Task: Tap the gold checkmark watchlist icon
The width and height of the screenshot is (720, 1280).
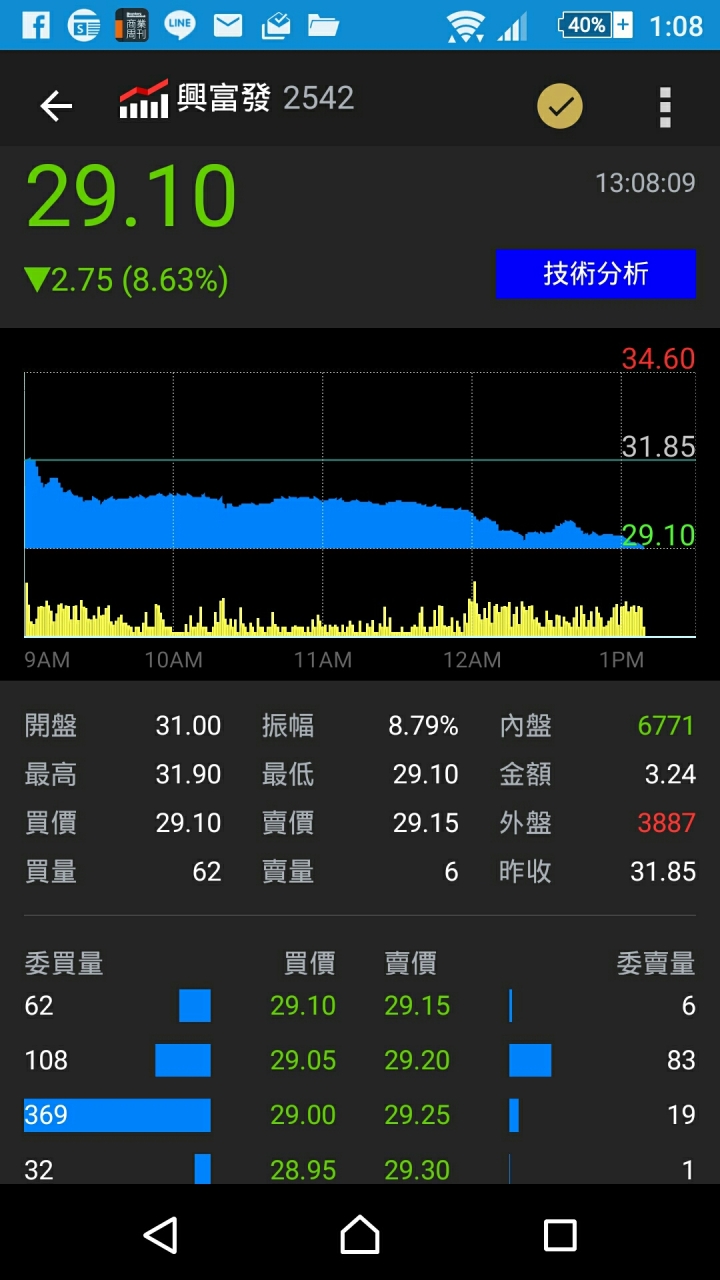Action: point(560,106)
